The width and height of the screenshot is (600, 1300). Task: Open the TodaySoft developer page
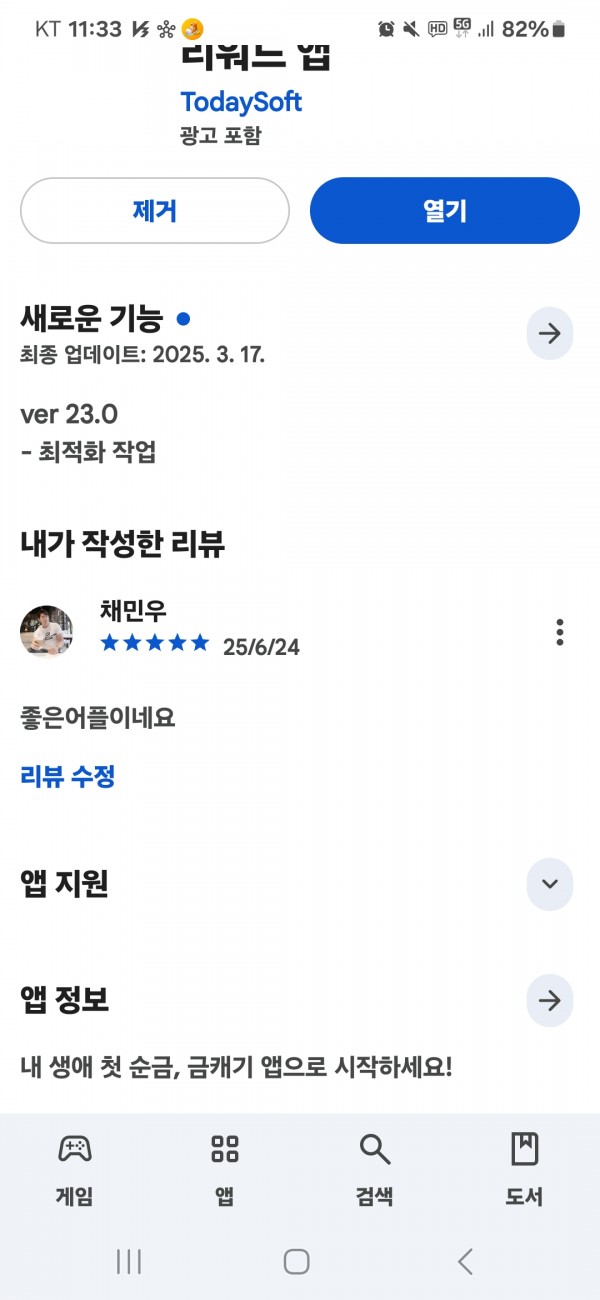pos(241,102)
